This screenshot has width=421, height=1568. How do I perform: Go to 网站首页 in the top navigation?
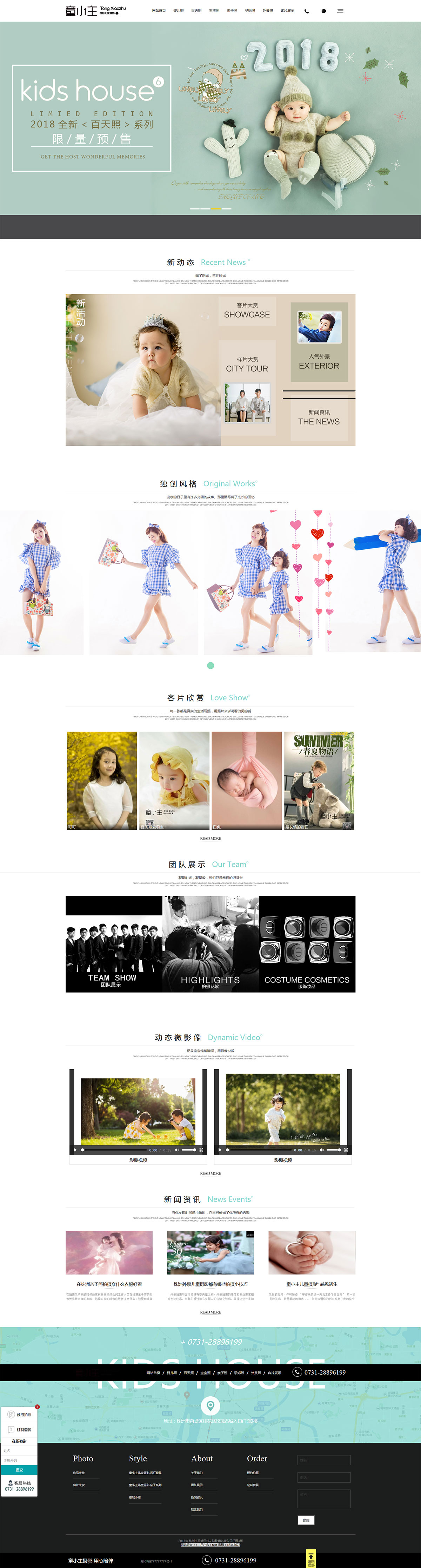(x=159, y=11)
